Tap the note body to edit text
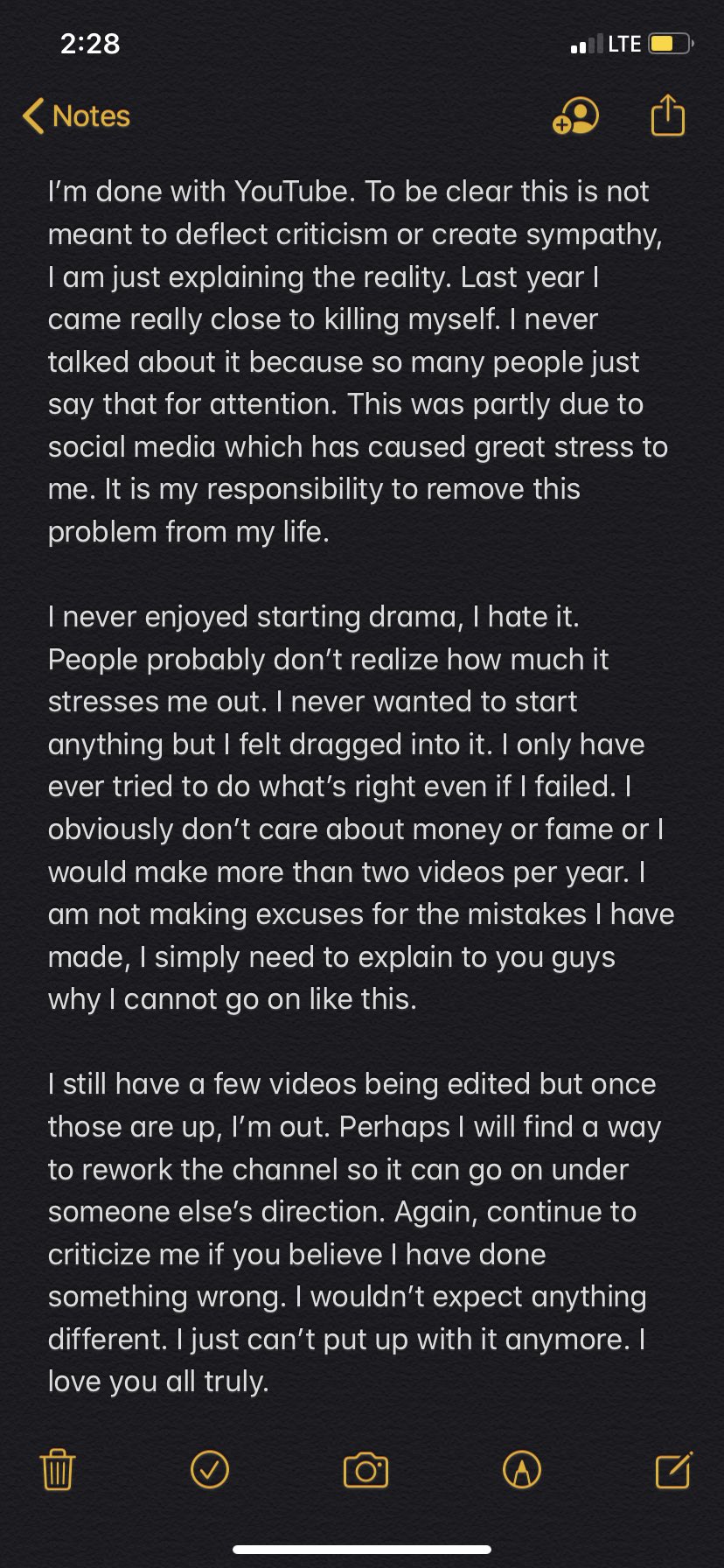Viewport: 724px width, 1568px height. 361,786
